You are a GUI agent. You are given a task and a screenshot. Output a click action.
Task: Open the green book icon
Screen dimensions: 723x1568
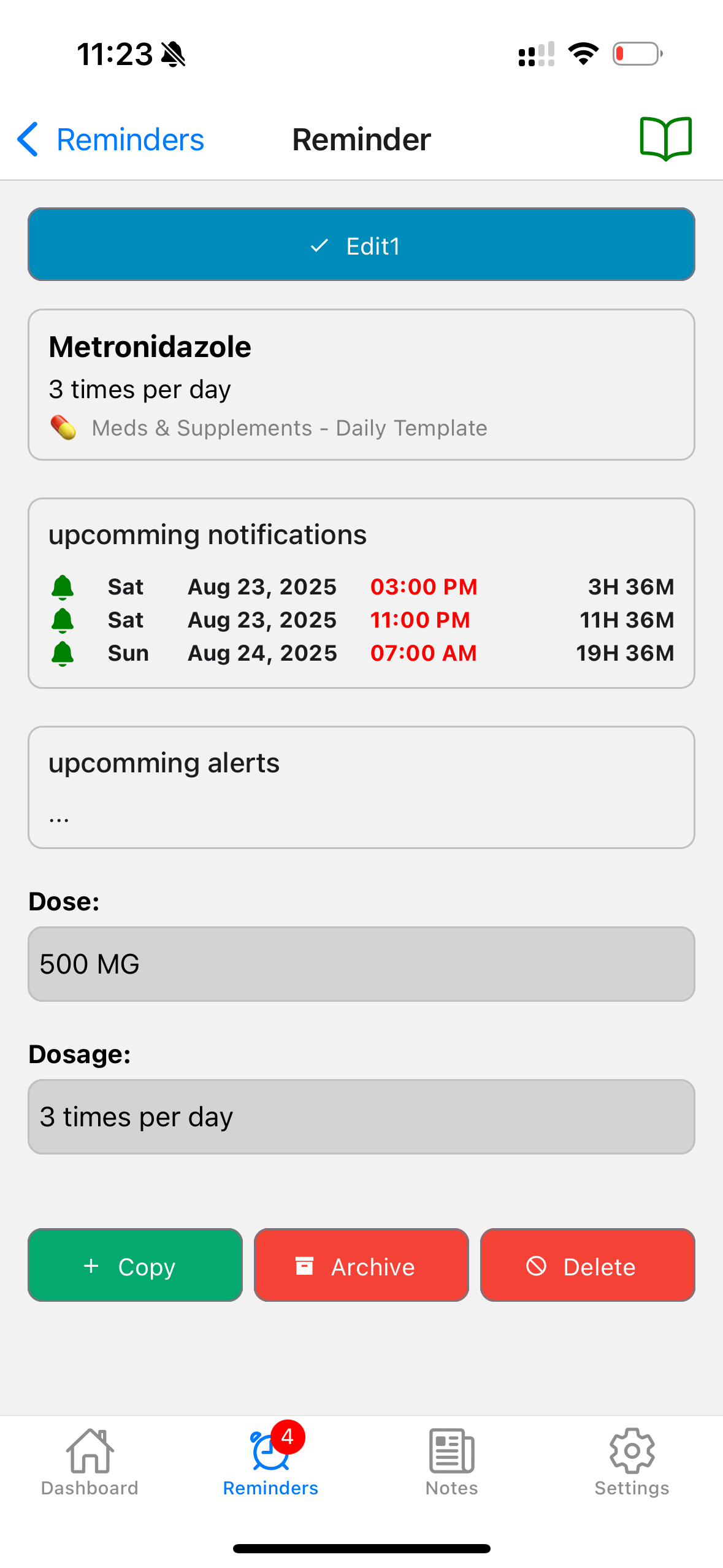tap(665, 139)
